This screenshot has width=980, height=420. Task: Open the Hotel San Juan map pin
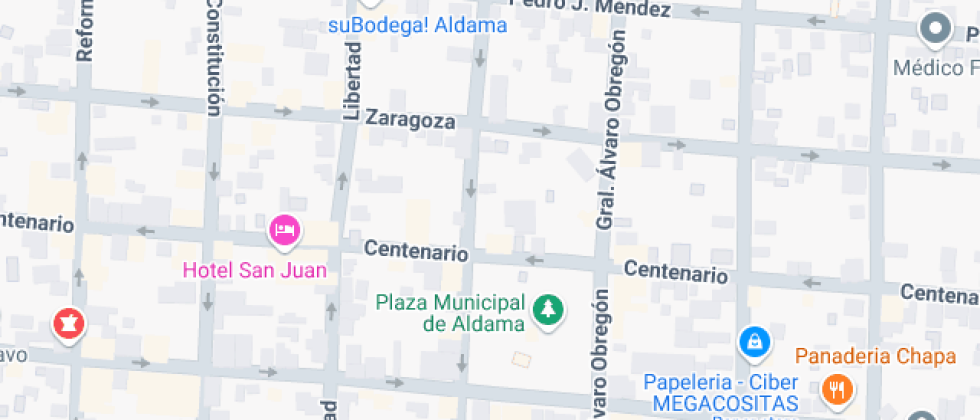(x=284, y=231)
